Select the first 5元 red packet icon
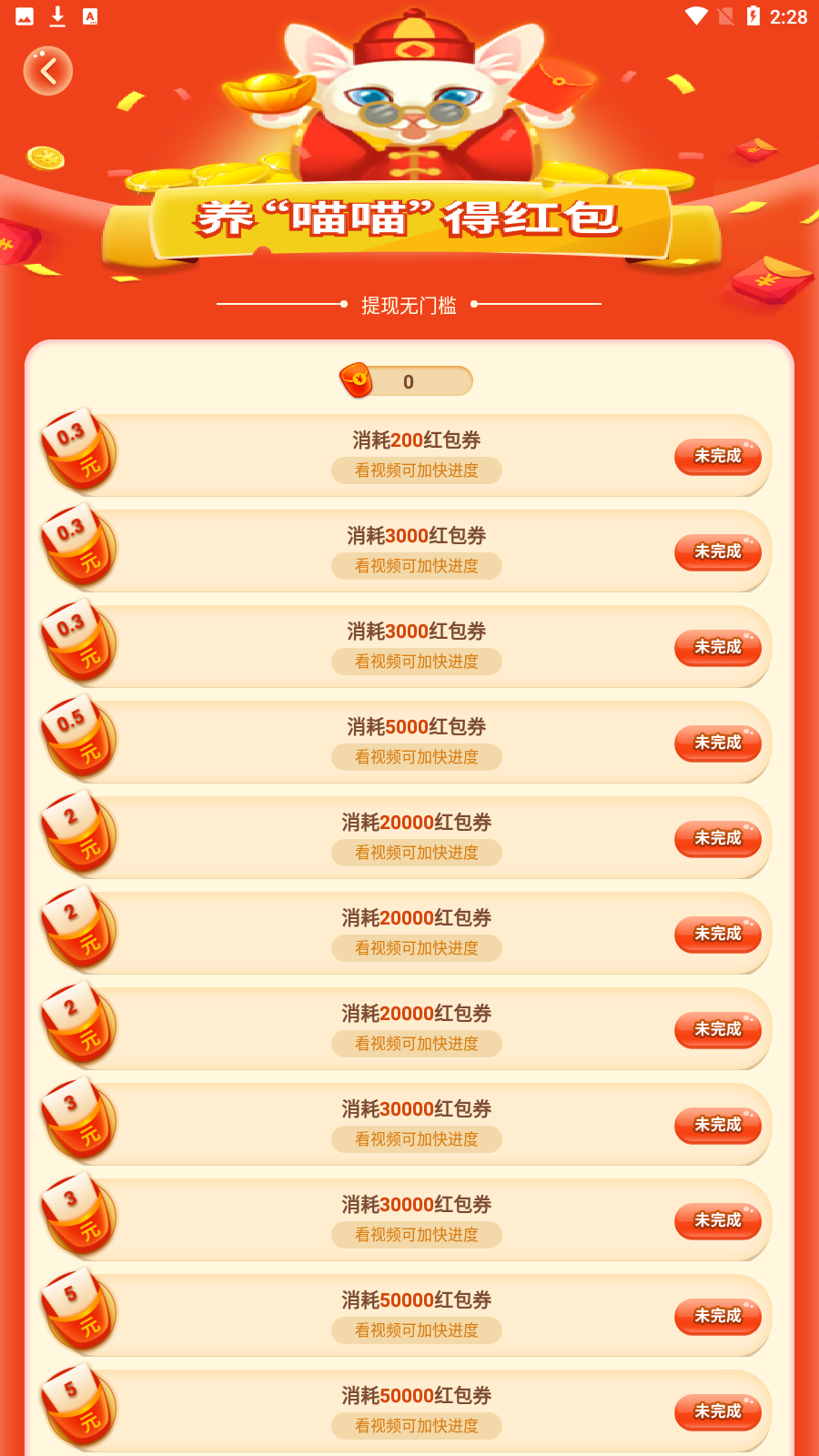Image resolution: width=819 pixels, height=1456 pixels. click(77, 1312)
